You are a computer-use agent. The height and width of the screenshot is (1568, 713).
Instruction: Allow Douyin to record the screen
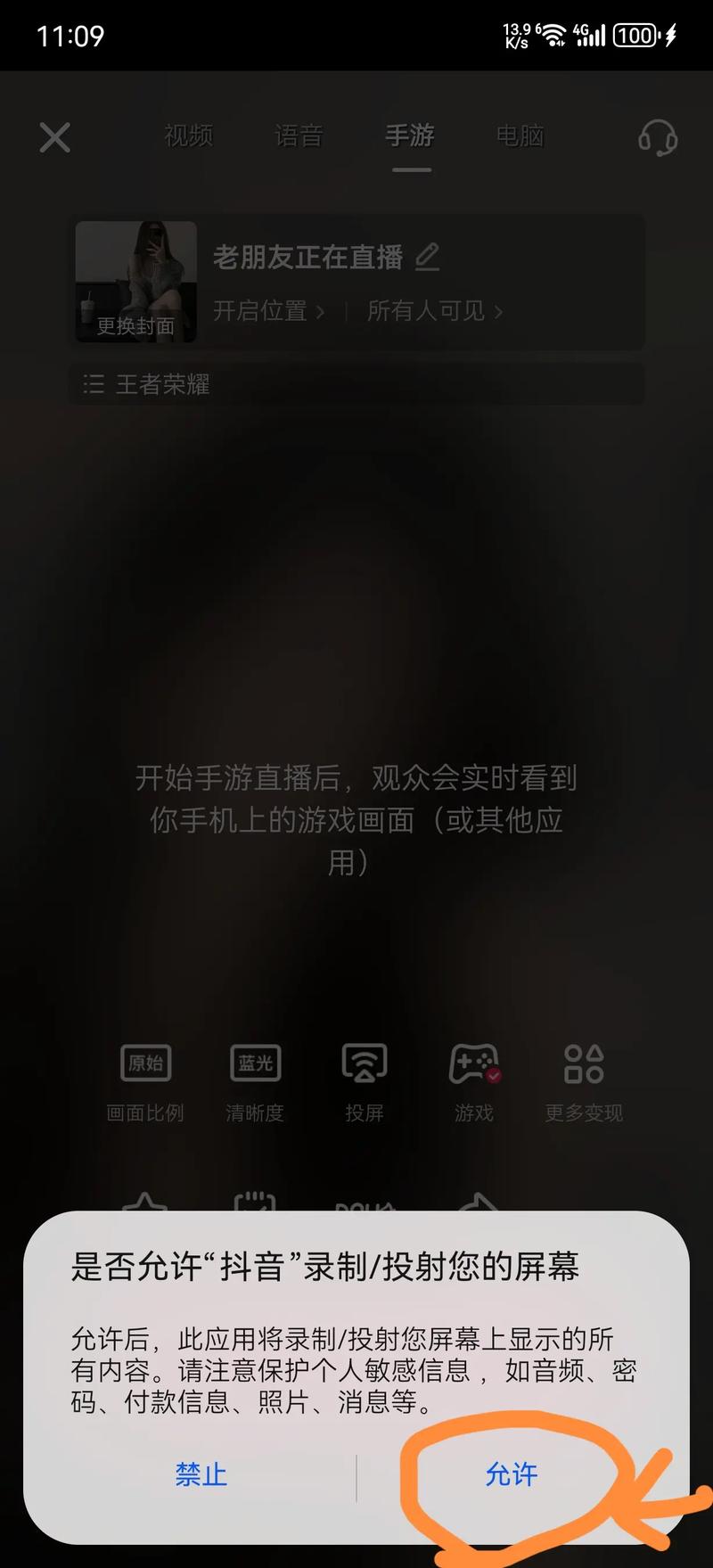click(511, 1474)
